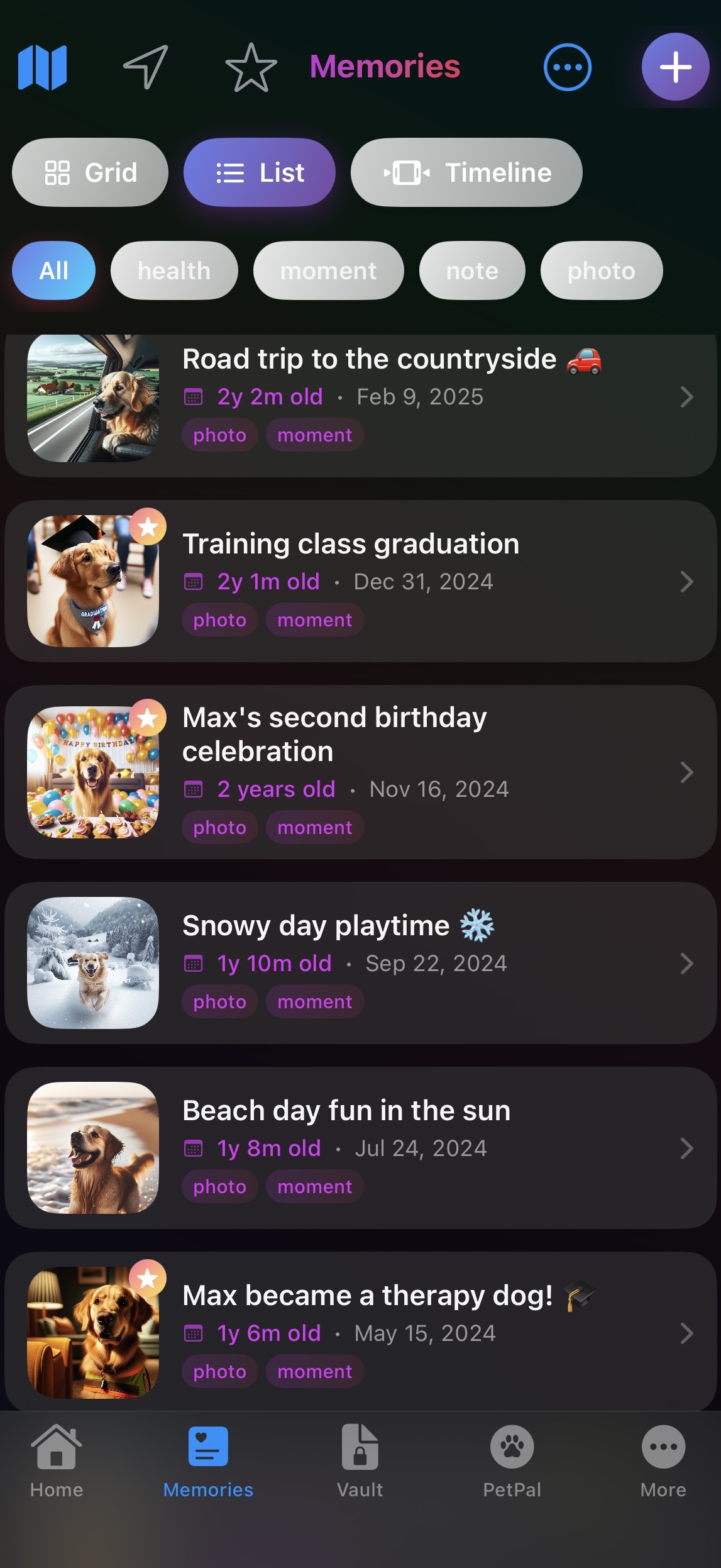Switch to Grid view
721x1568 pixels.
pos(91,172)
